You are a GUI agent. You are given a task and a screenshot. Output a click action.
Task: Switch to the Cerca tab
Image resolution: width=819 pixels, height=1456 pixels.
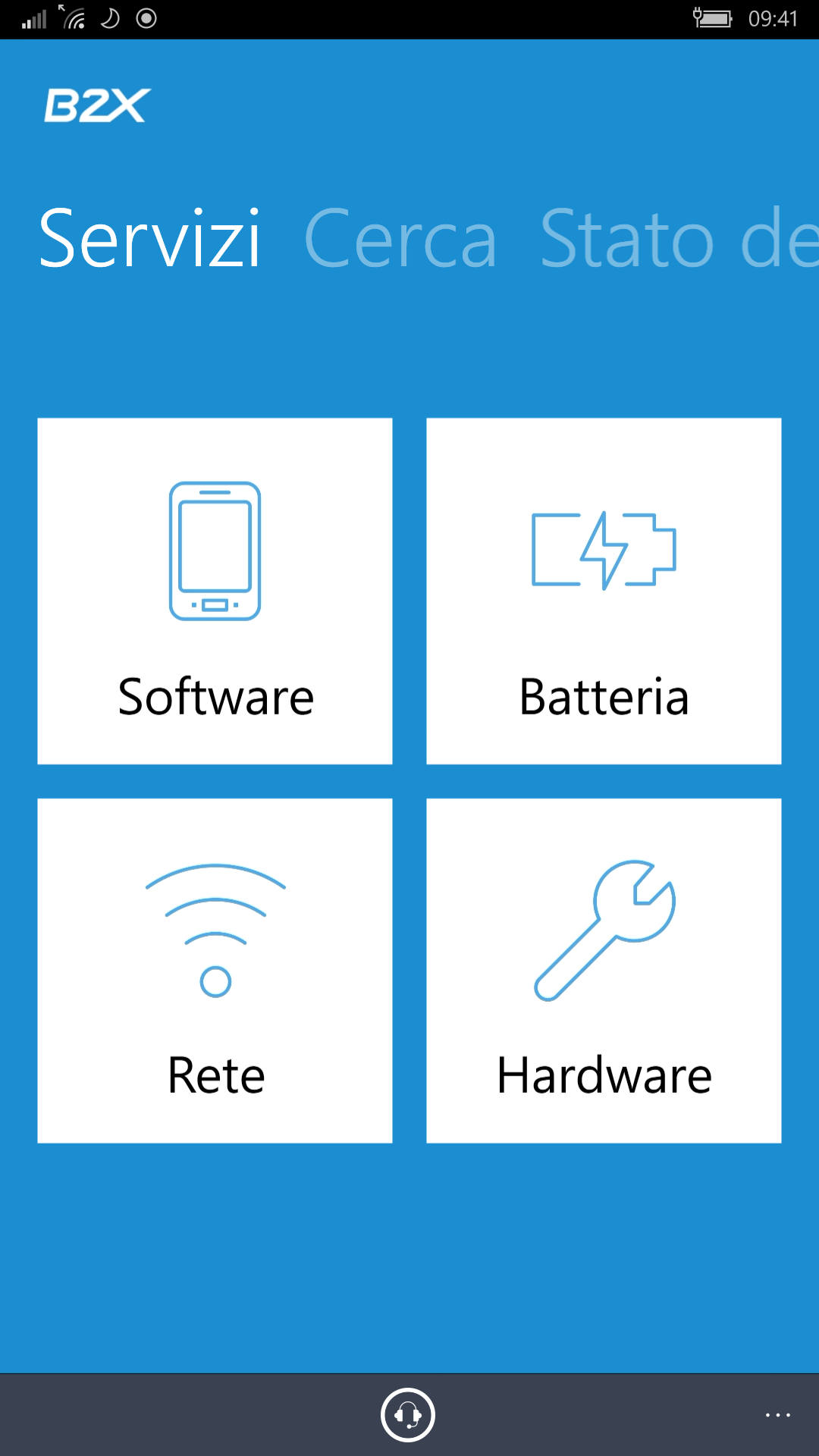(400, 240)
